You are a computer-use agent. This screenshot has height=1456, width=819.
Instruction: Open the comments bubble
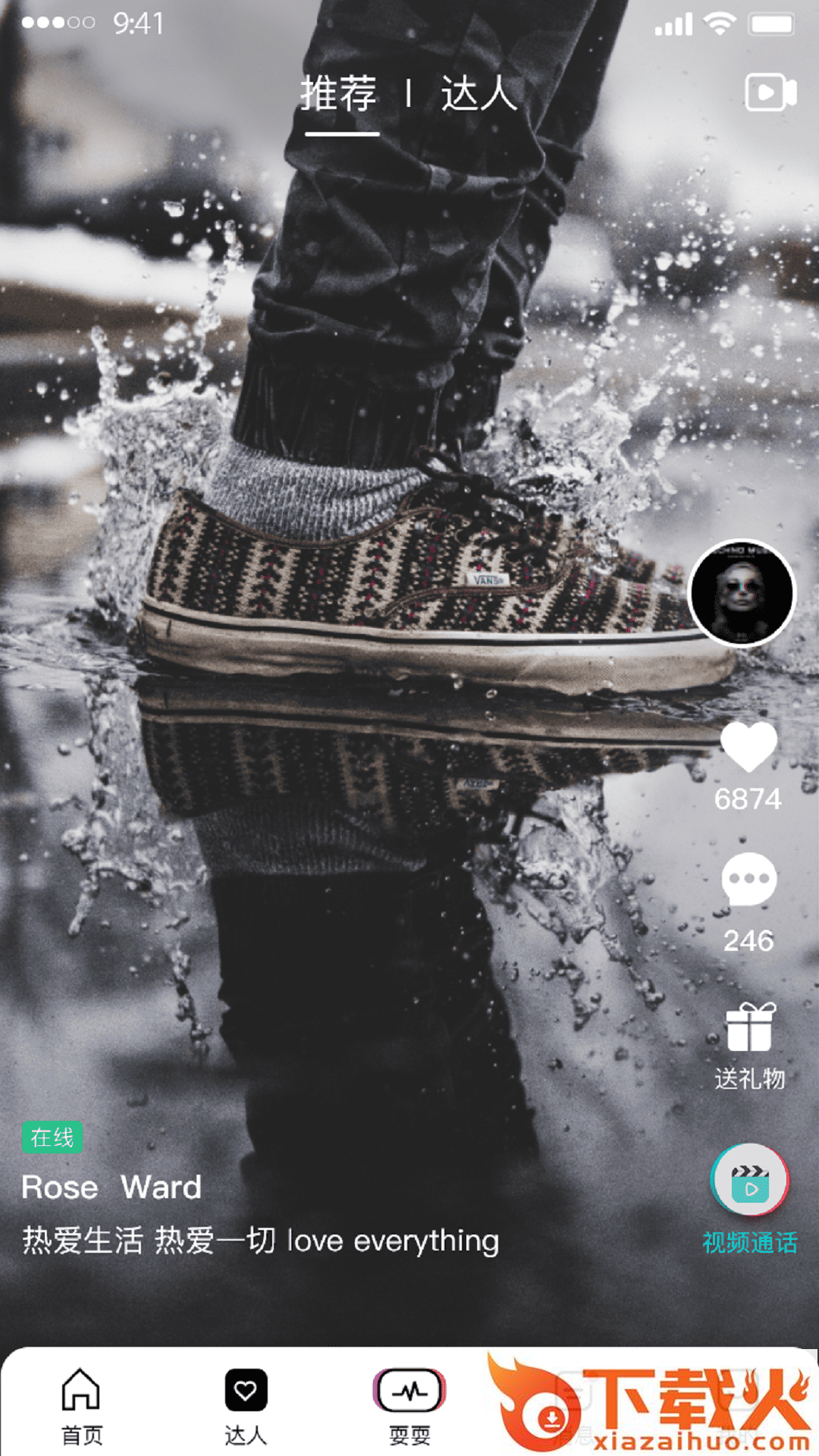748,879
